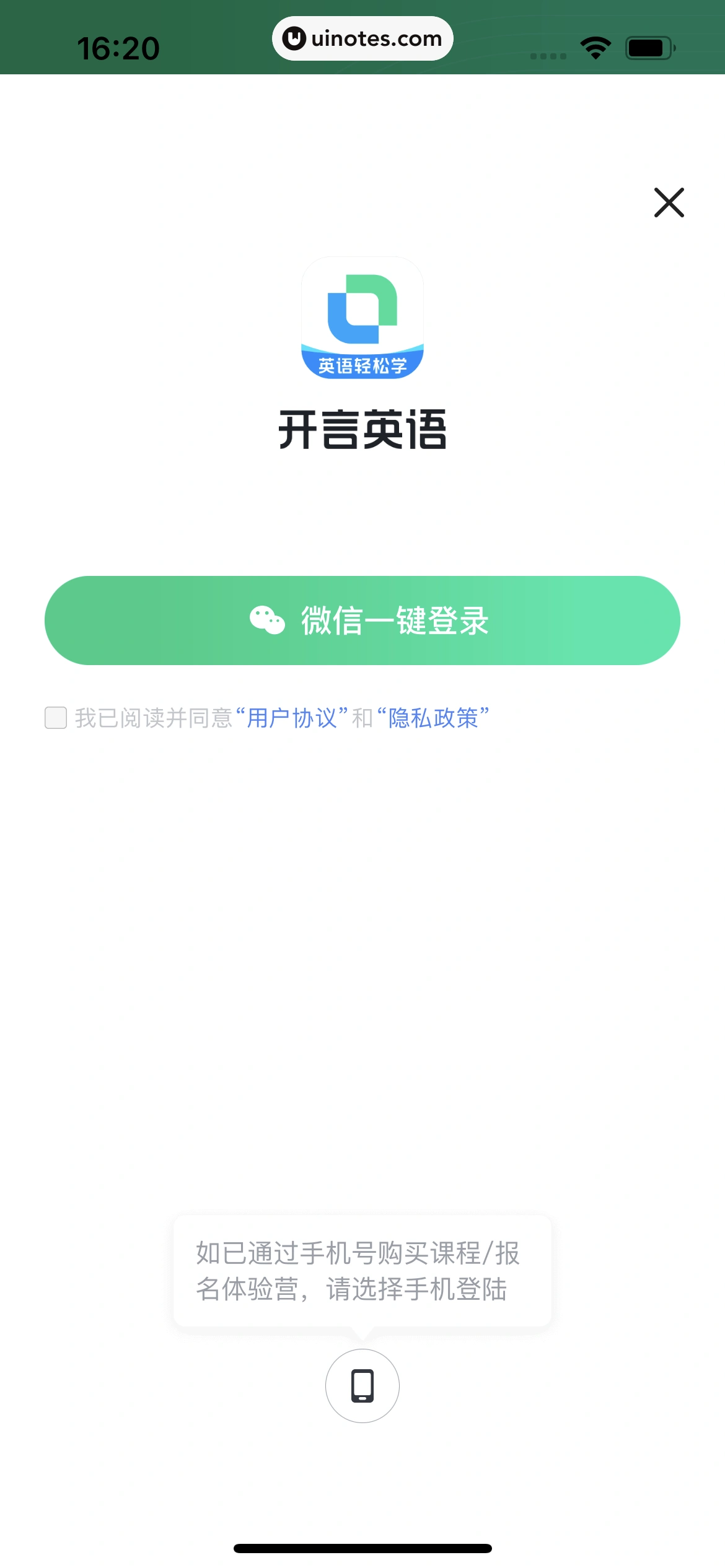This screenshot has width=725, height=1568.
Task: Click the 开言英语 app logo
Action: [x=362, y=318]
